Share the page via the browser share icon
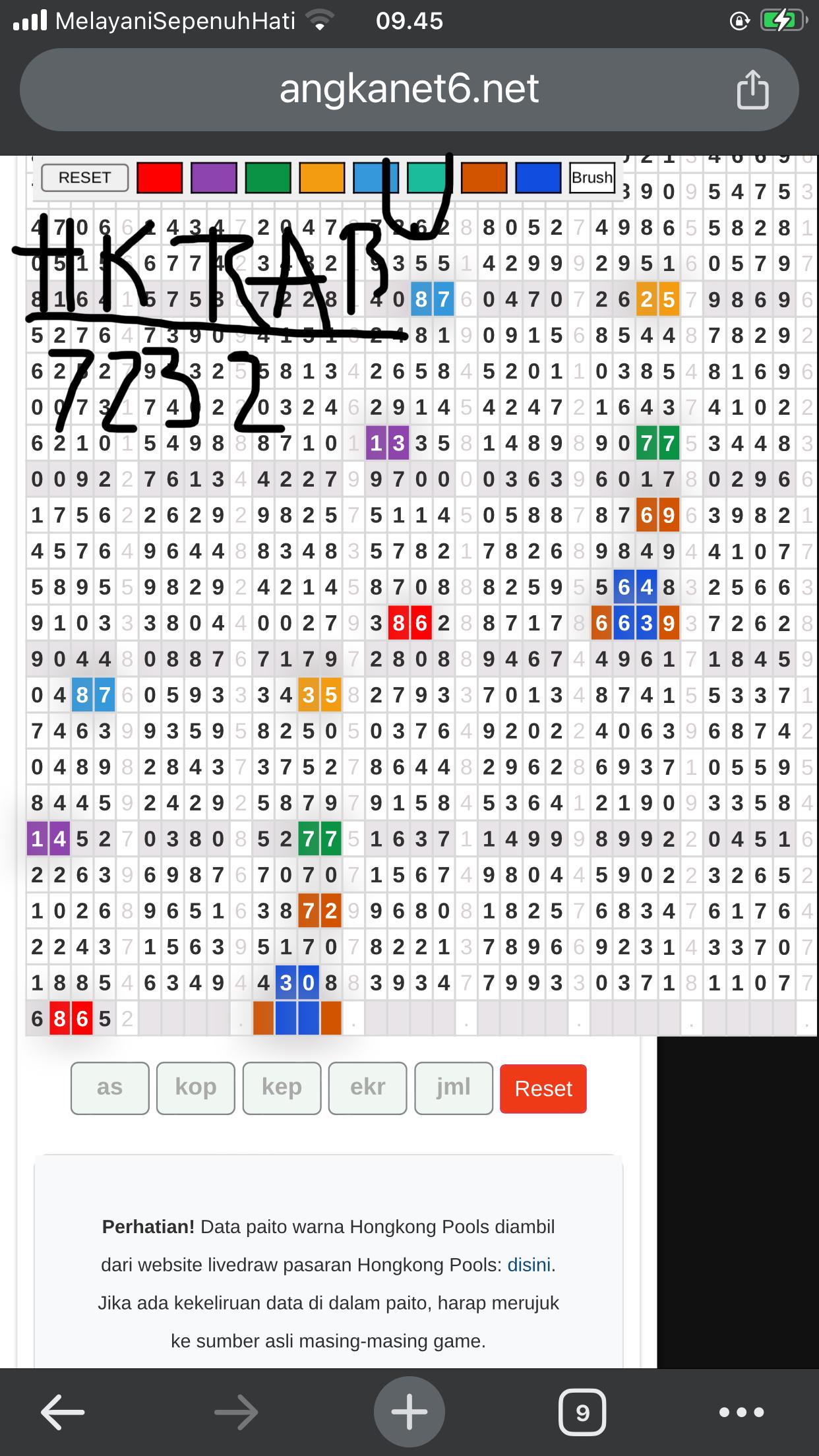Screen dimensions: 819x1456 752,89
